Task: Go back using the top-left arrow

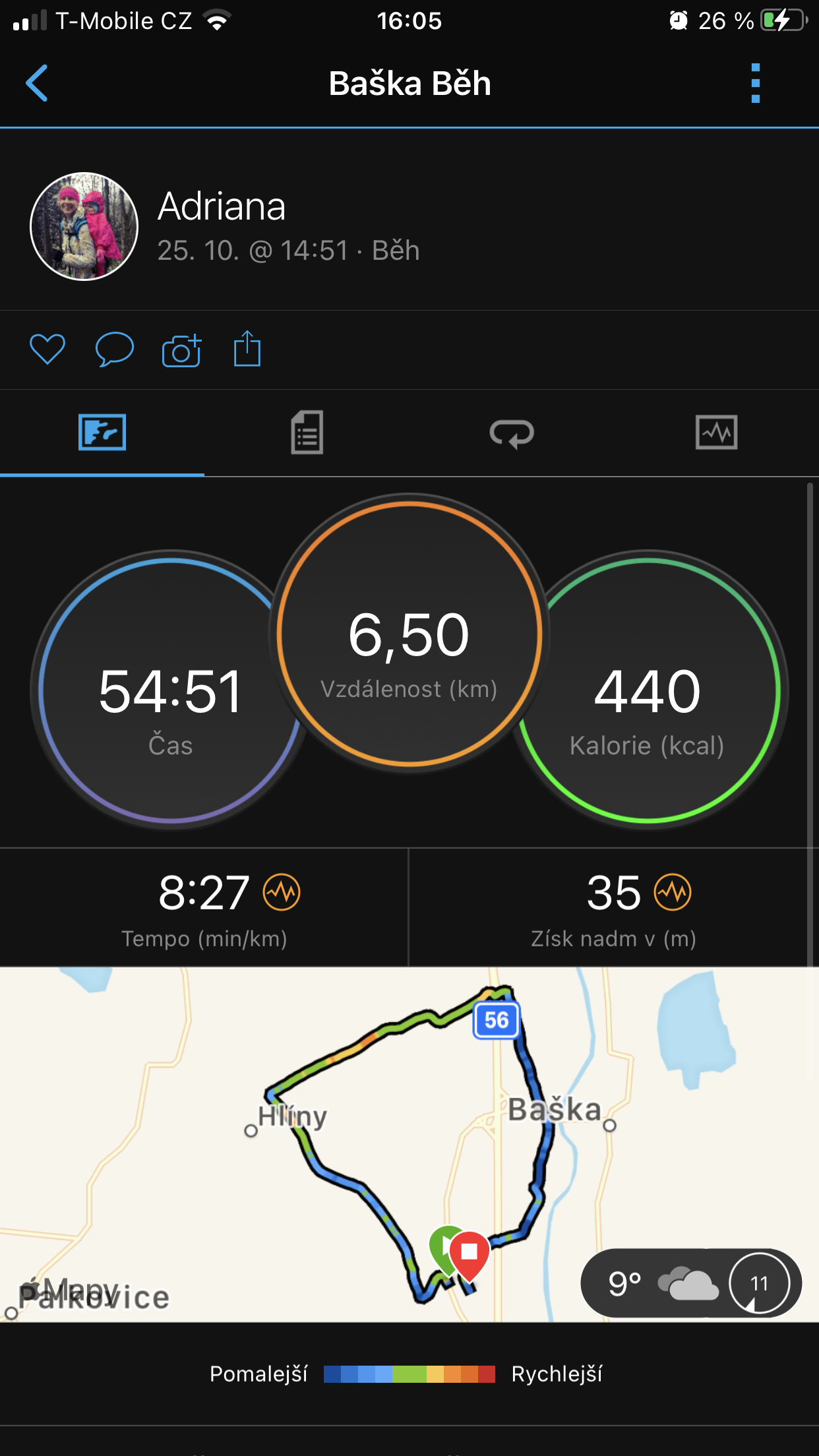Action: point(37,83)
